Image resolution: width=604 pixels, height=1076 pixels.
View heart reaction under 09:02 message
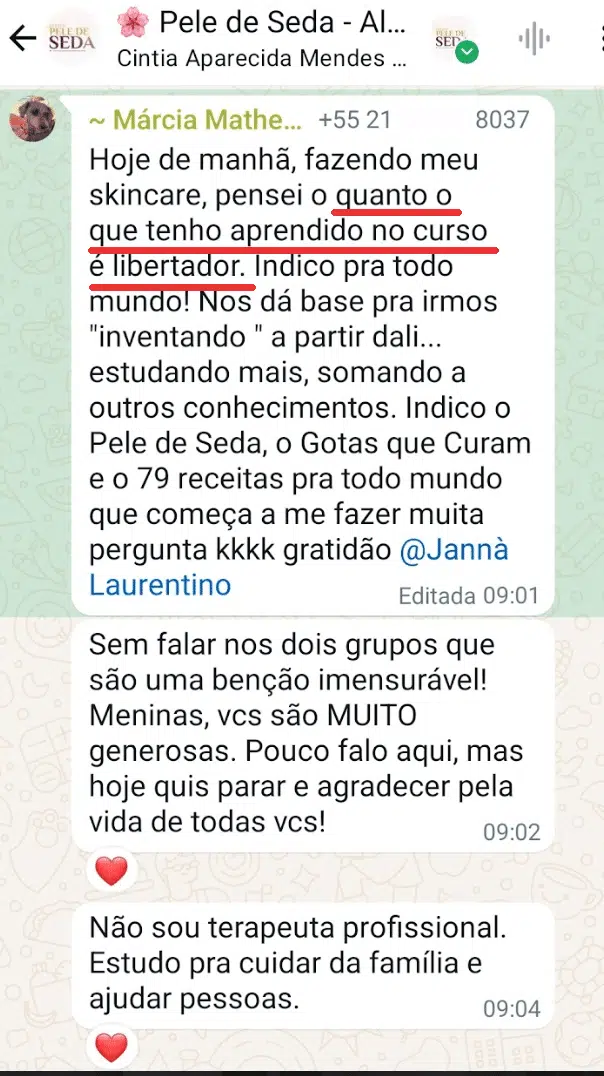click(111, 872)
